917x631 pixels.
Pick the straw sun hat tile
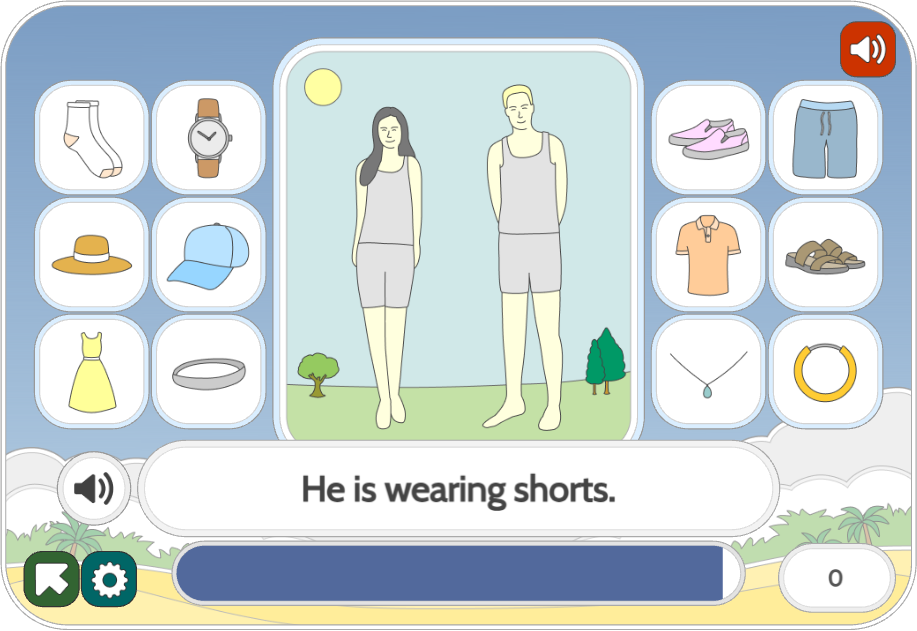[92, 254]
